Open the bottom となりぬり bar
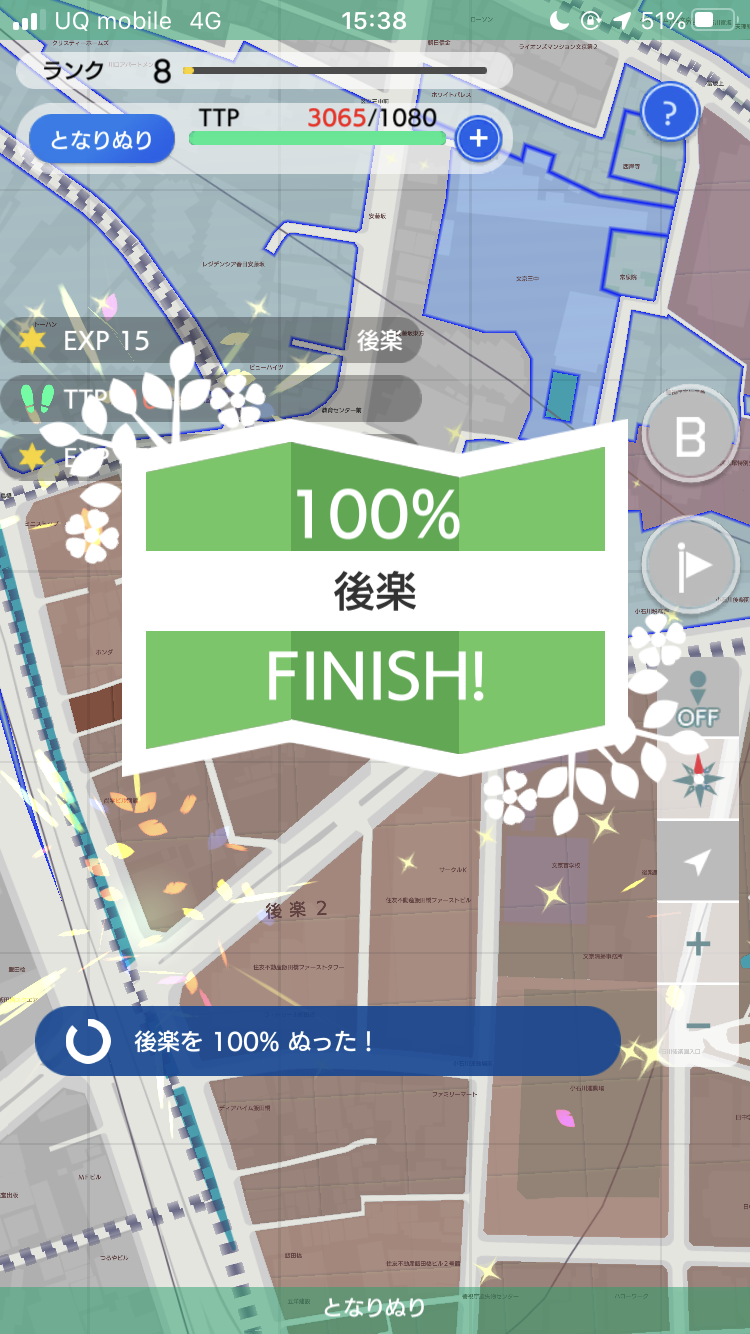The width and height of the screenshot is (750, 1334). (x=375, y=1307)
